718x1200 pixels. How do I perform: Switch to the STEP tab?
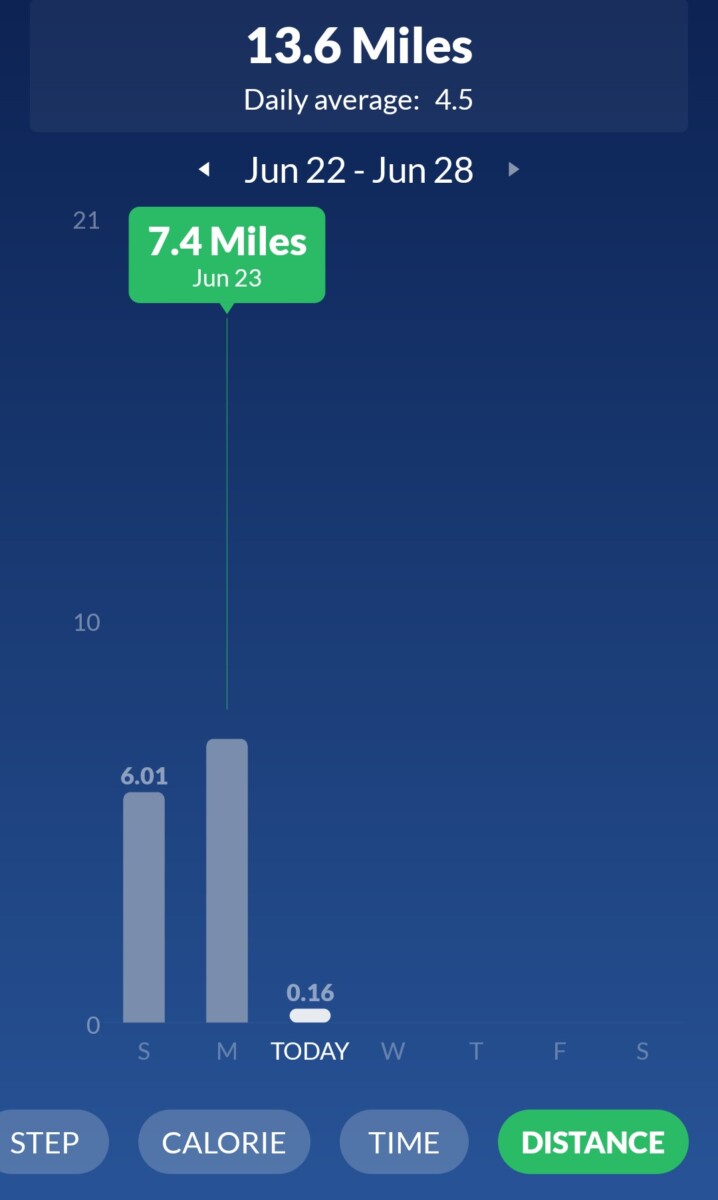click(50, 1142)
